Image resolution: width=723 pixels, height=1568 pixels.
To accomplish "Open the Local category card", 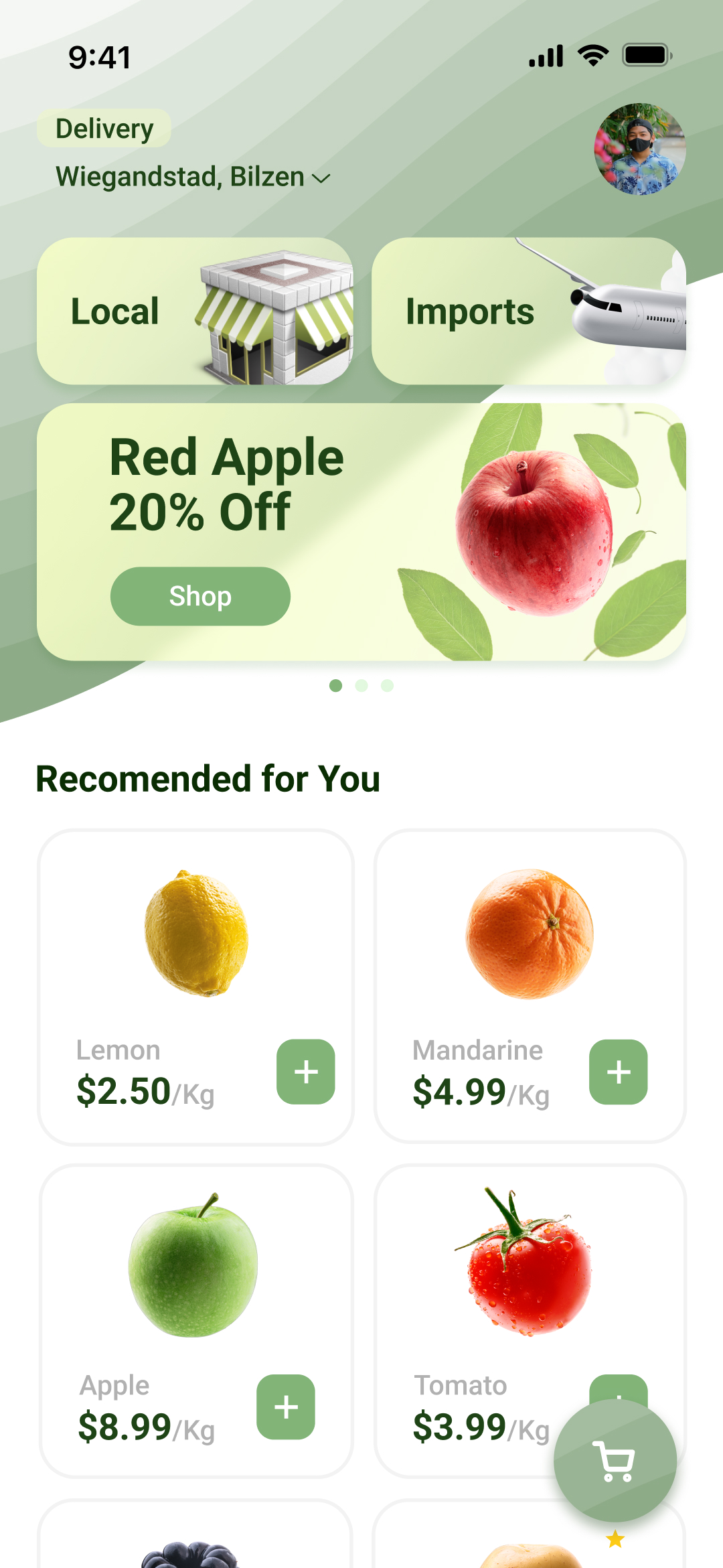I will 194,311.
